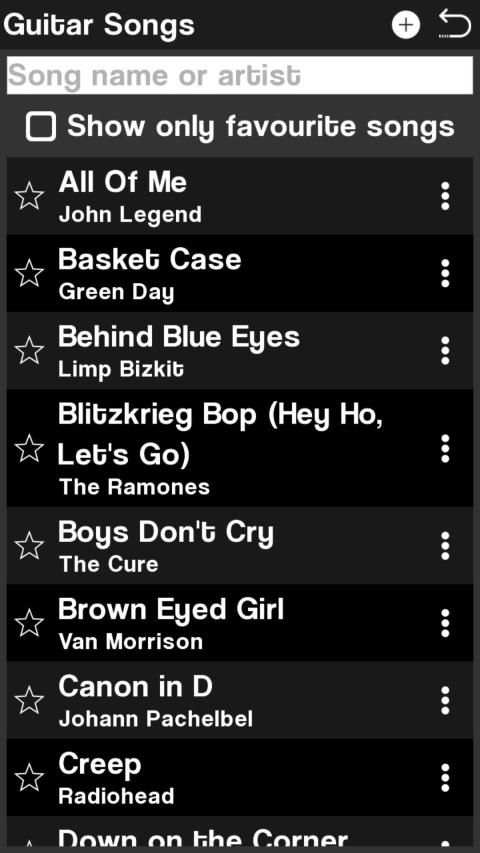Open the song Basket Case
The image size is (480, 853).
[240, 273]
